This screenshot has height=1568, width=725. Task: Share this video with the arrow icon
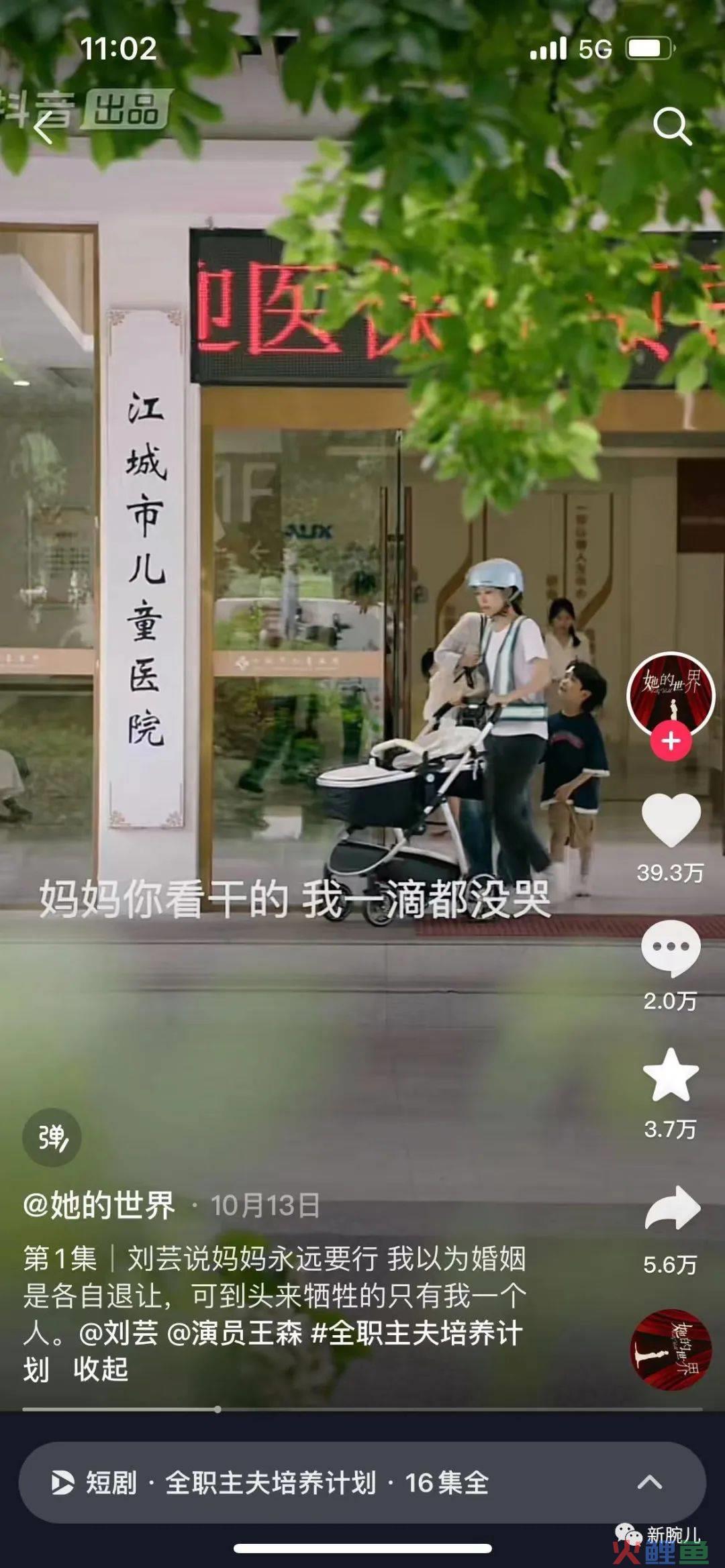672,1208
